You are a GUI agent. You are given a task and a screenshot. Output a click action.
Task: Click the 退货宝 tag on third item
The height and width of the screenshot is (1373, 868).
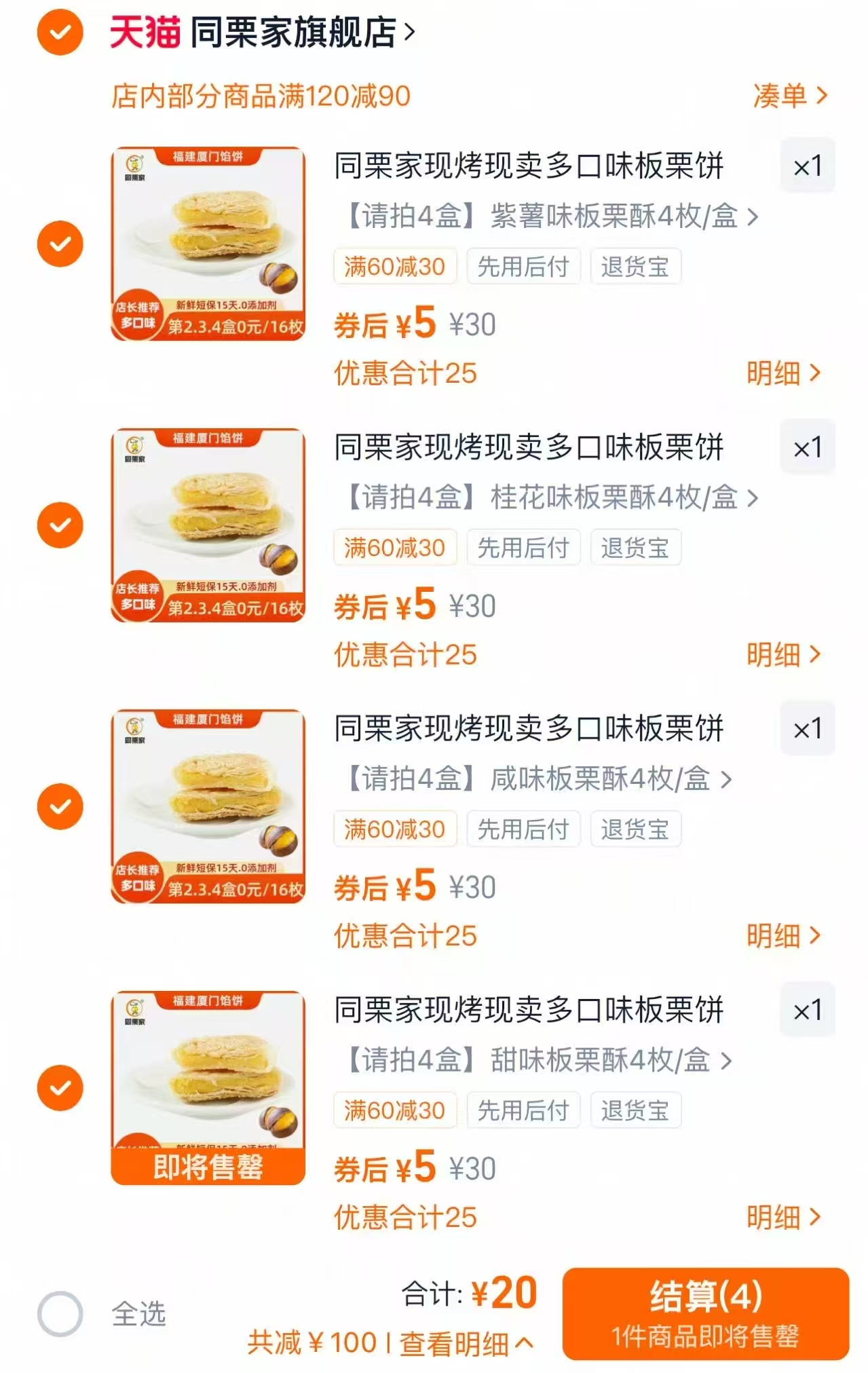635,829
